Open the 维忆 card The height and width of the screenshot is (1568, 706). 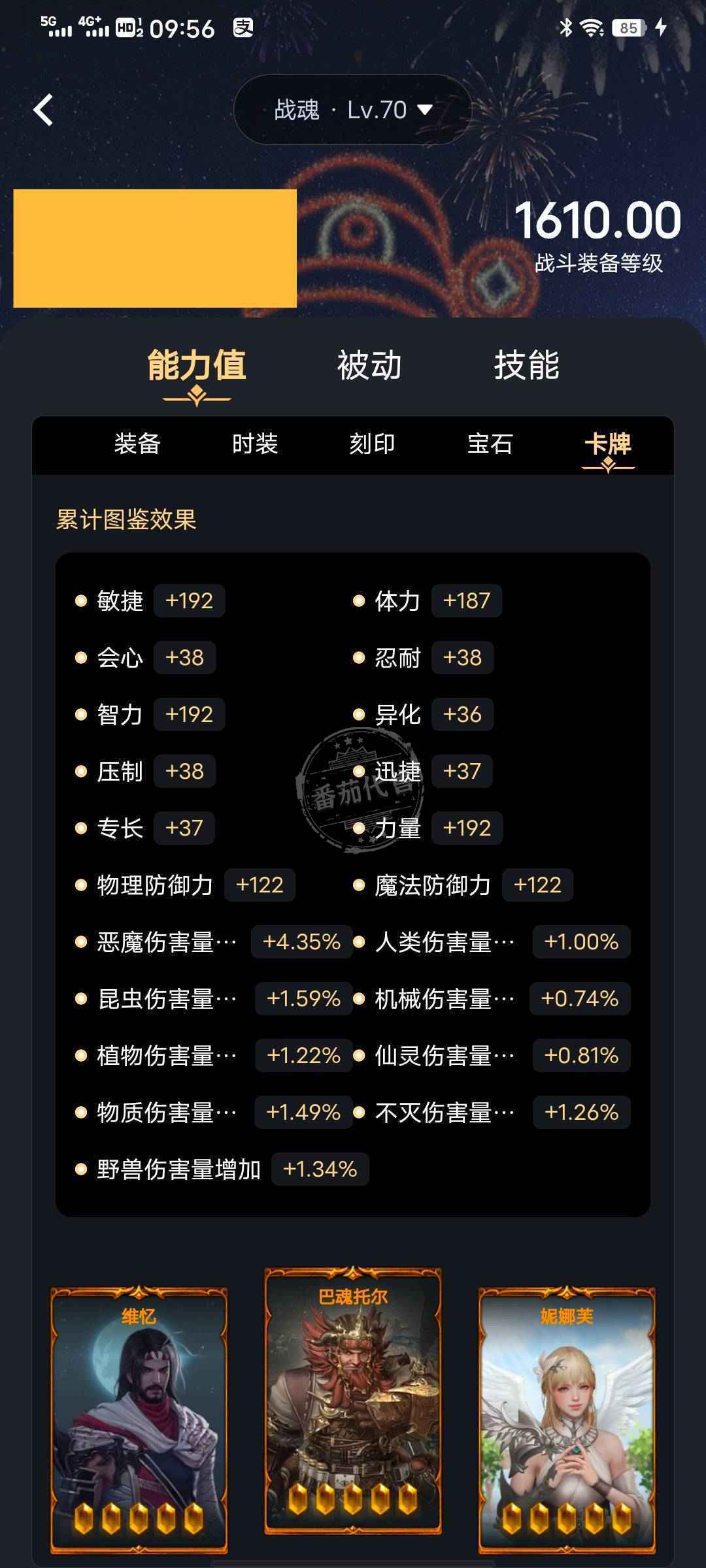tap(139, 1418)
